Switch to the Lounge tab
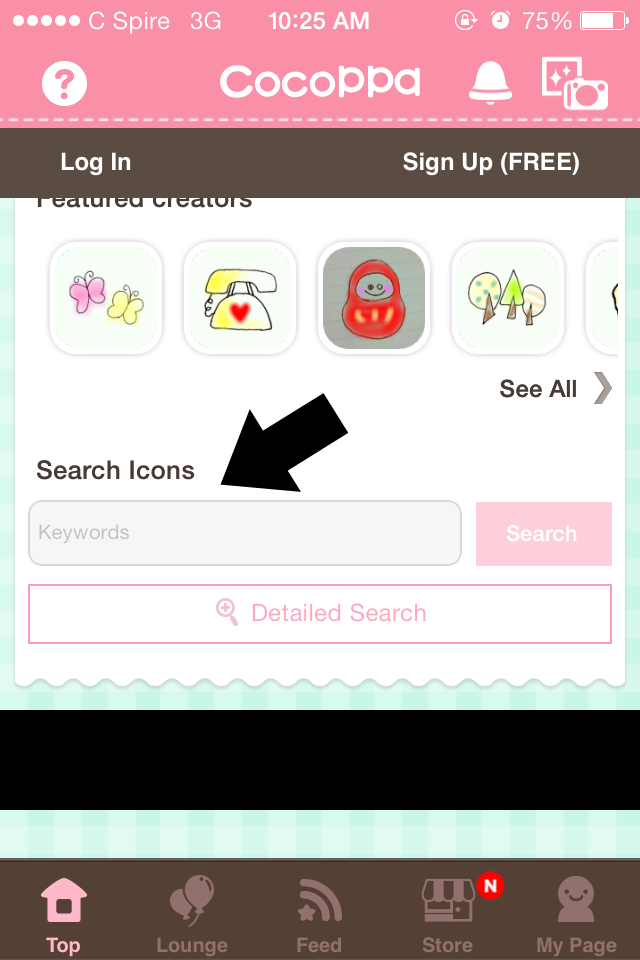The width and height of the screenshot is (640, 960). coord(192,914)
